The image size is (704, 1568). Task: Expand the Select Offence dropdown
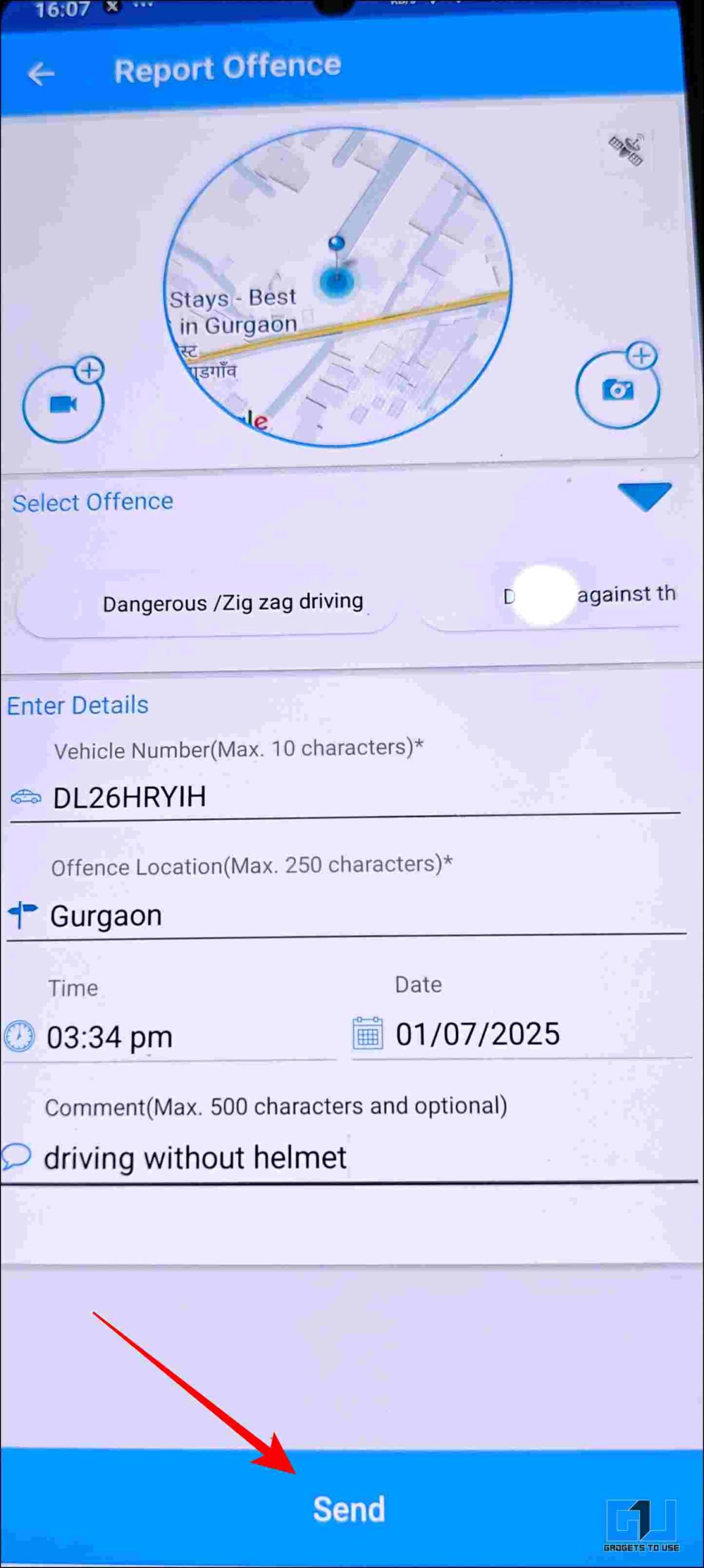pos(644,496)
